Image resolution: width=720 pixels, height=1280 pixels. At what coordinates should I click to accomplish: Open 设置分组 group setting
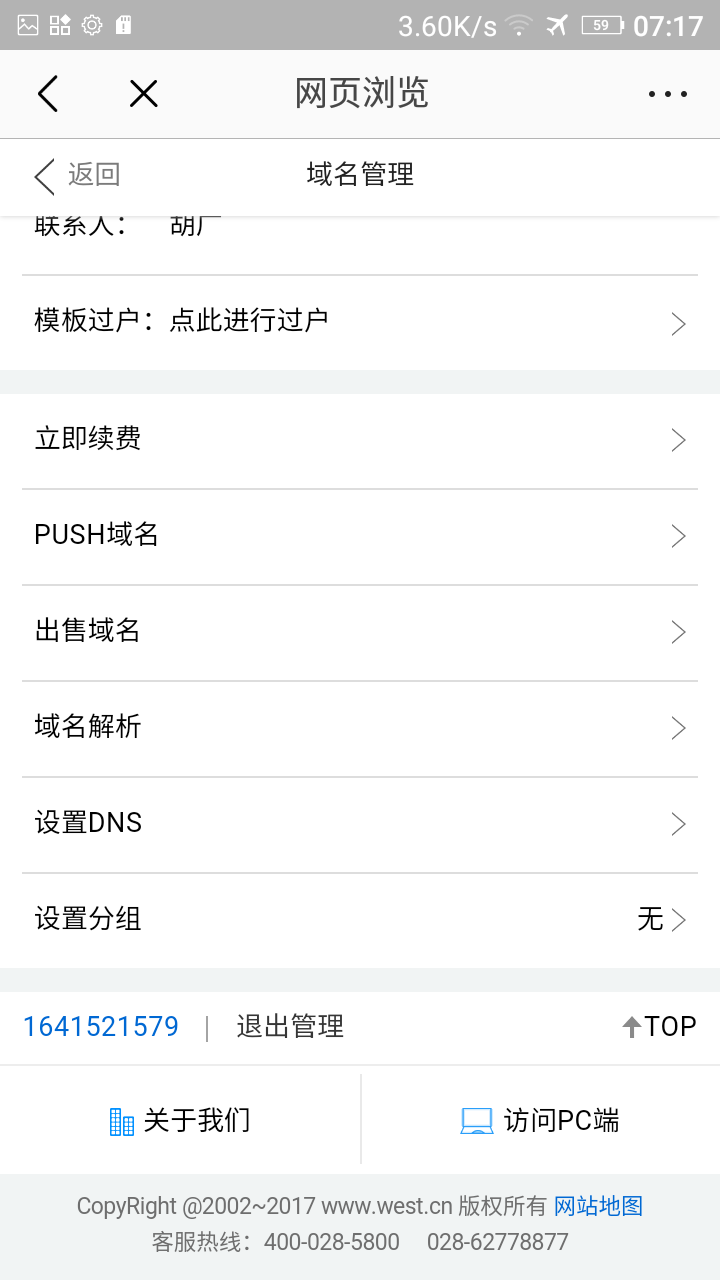click(x=360, y=920)
